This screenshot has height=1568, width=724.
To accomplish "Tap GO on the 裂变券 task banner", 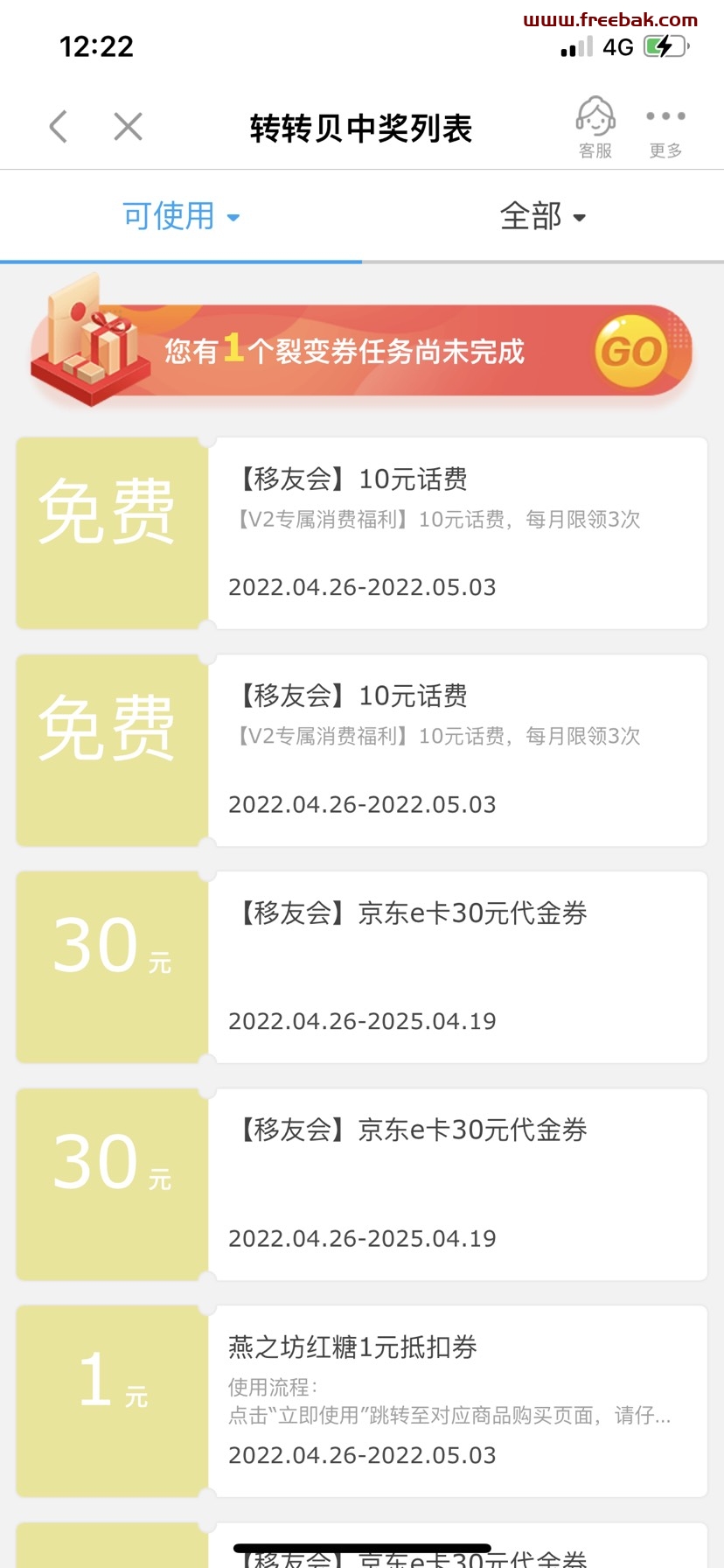I will tap(631, 352).
